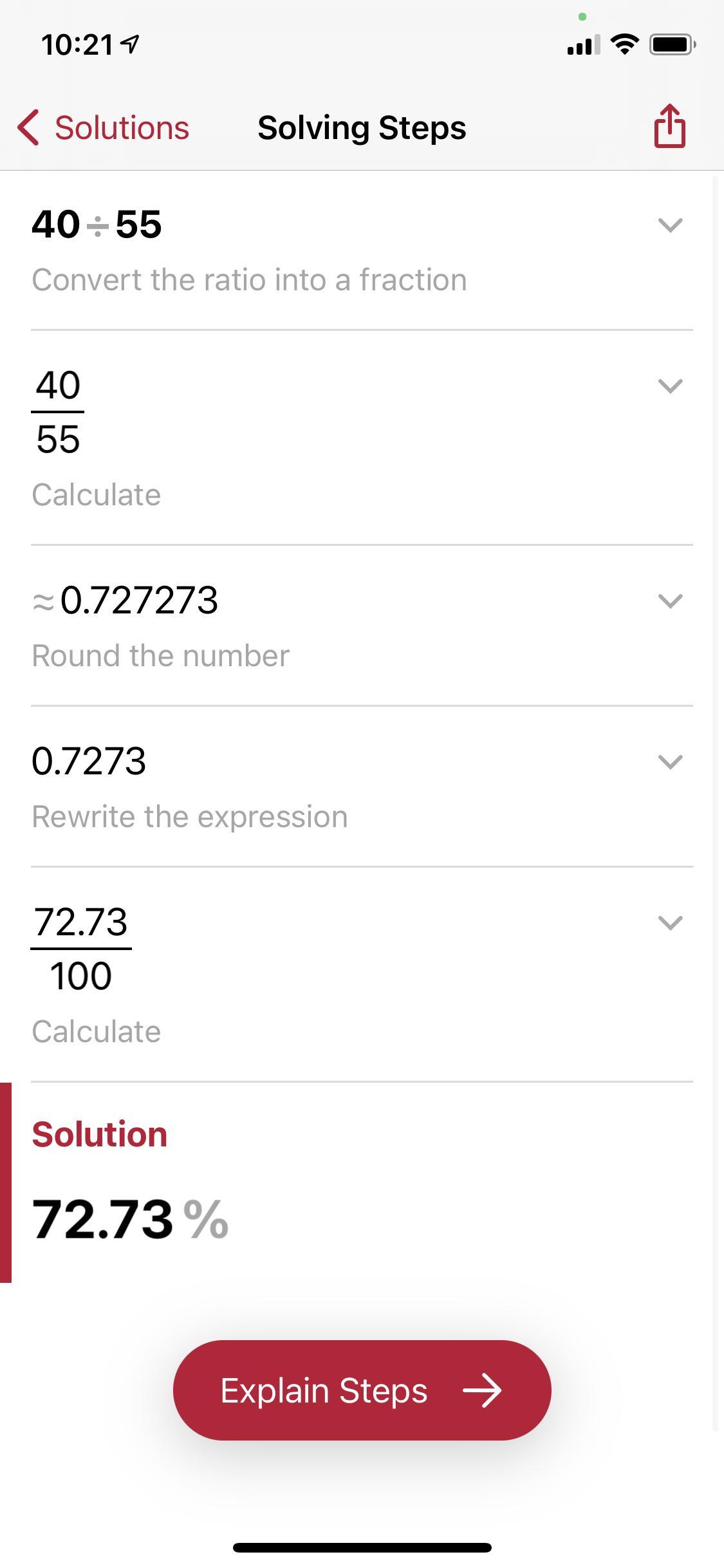Expand the 72.73 over 100 step
Image resolution: width=724 pixels, height=1568 pixels.
[x=670, y=923]
